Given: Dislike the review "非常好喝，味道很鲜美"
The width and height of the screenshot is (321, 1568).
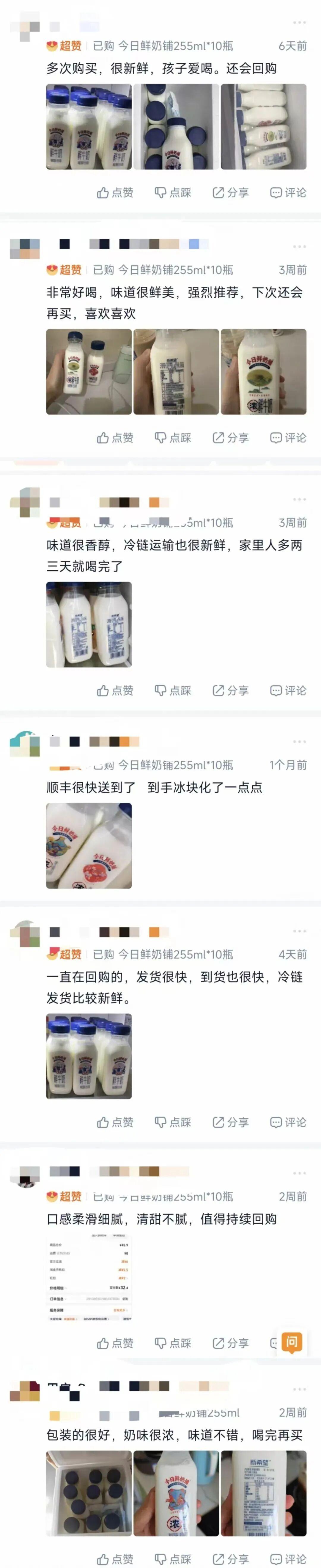Looking at the screenshot, I should coord(173,437).
